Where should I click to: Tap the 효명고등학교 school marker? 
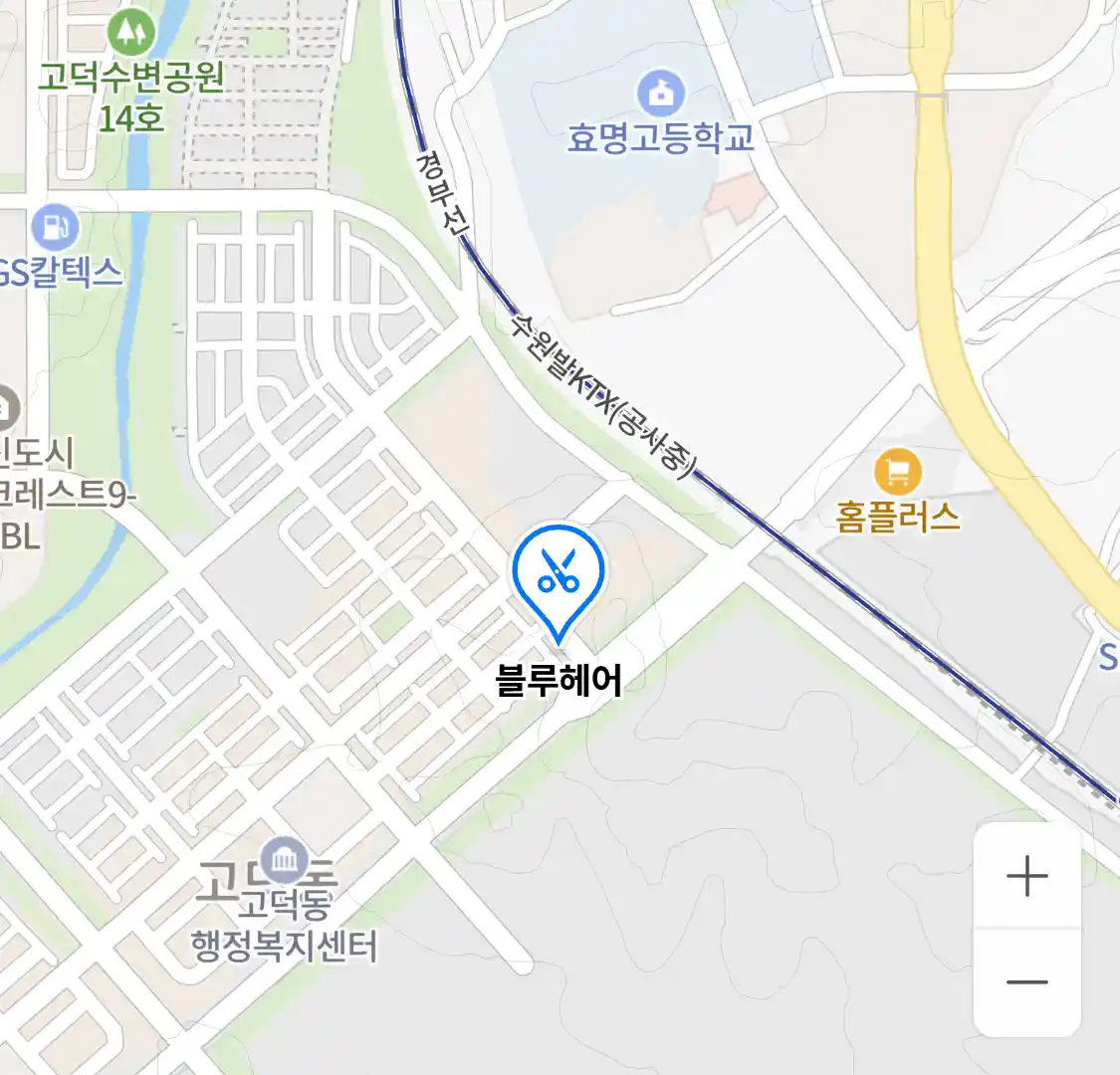click(x=659, y=94)
